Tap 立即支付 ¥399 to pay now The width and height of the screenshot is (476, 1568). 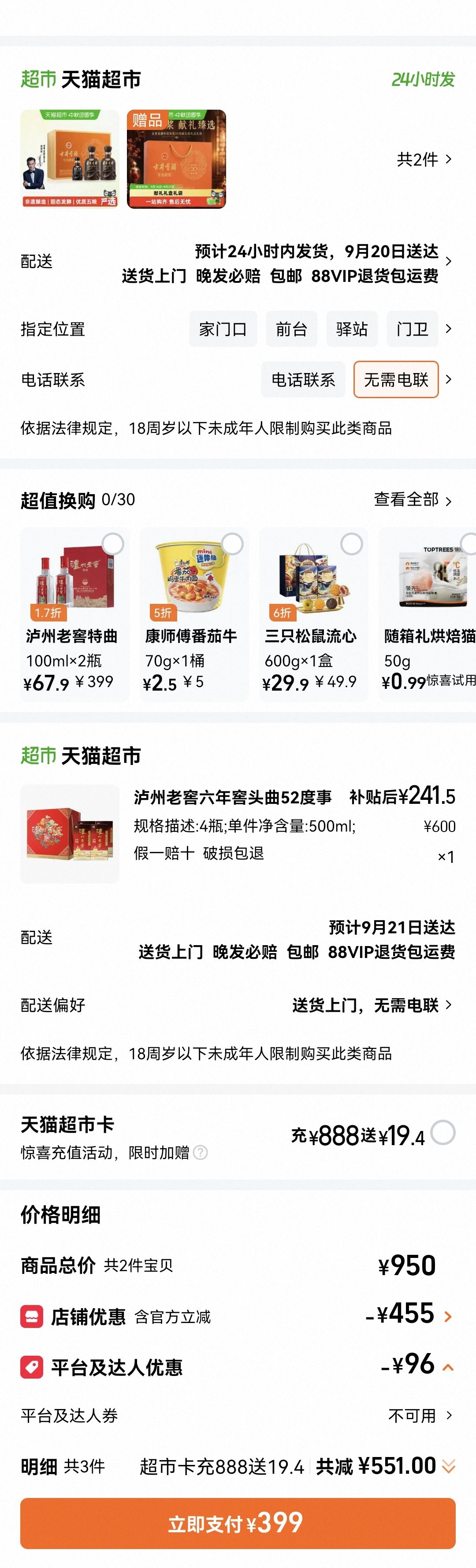coord(238,1524)
